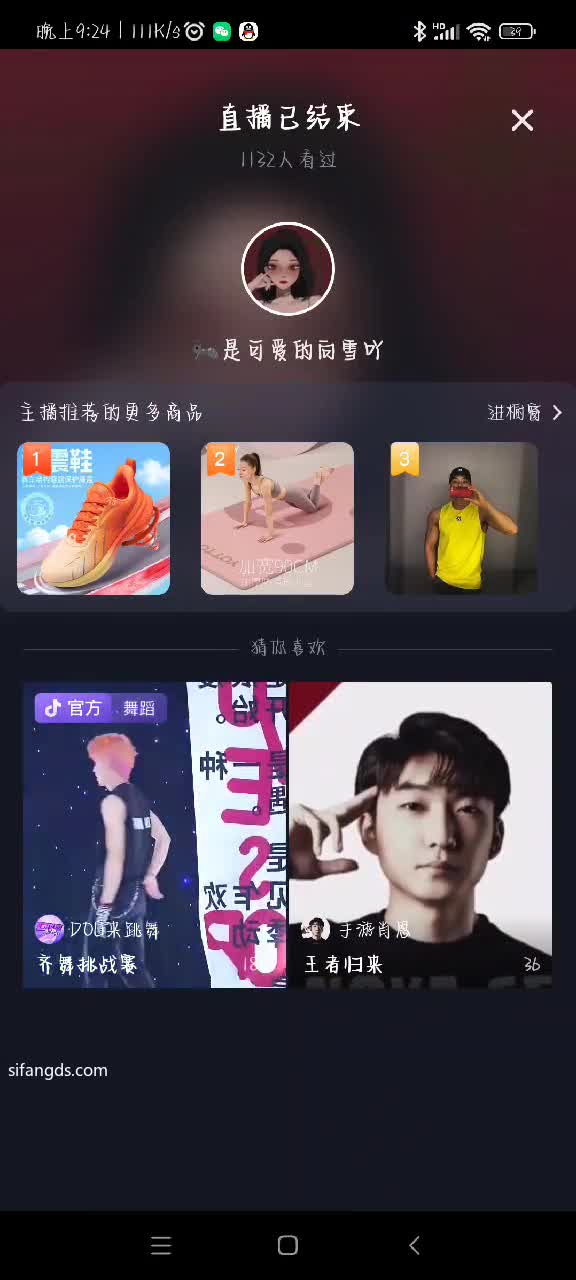Open the streamer's profile avatar
This screenshot has width=576, height=1280.
pyautogui.click(x=288, y=269)
